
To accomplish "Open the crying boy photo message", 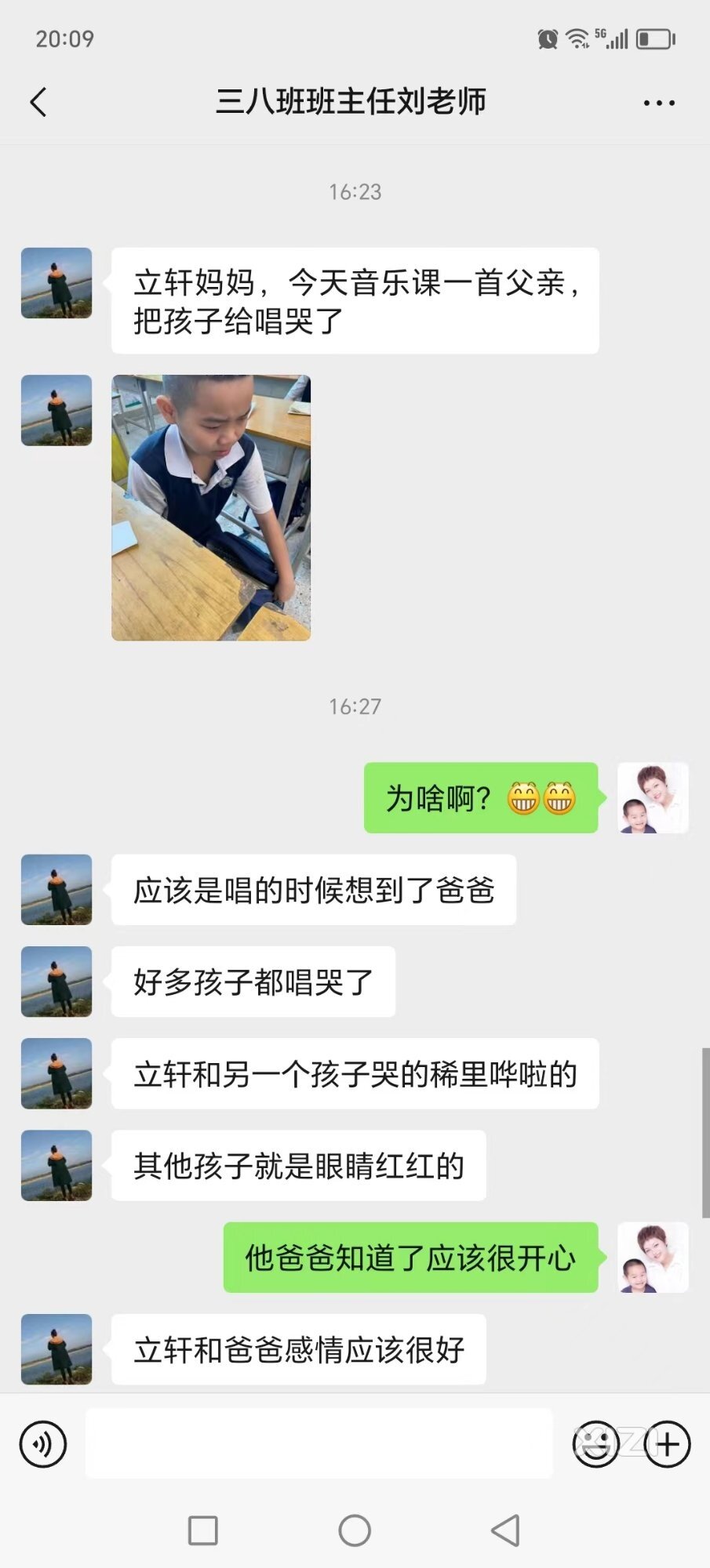I will [x=211, y=507].
